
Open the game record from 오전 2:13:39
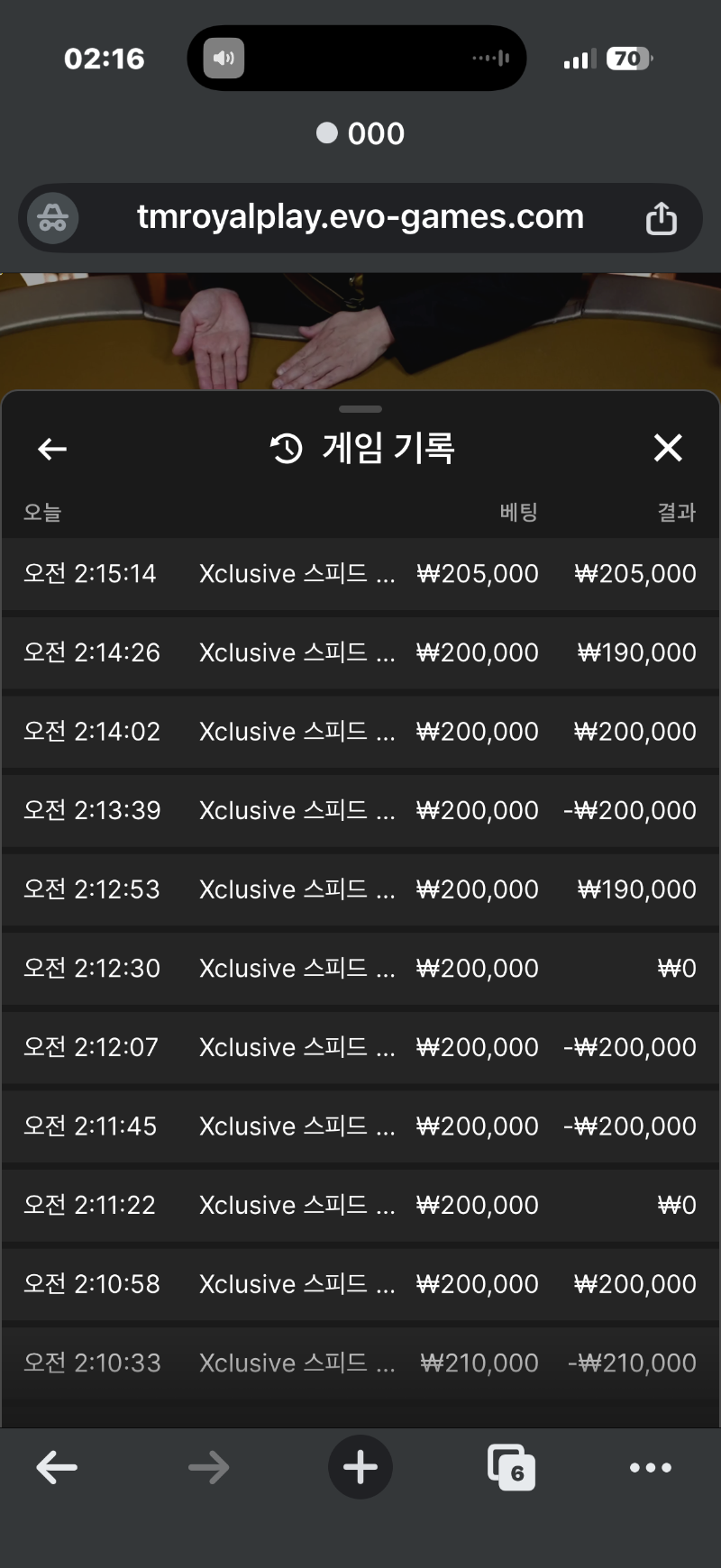[x=360, y=810]
